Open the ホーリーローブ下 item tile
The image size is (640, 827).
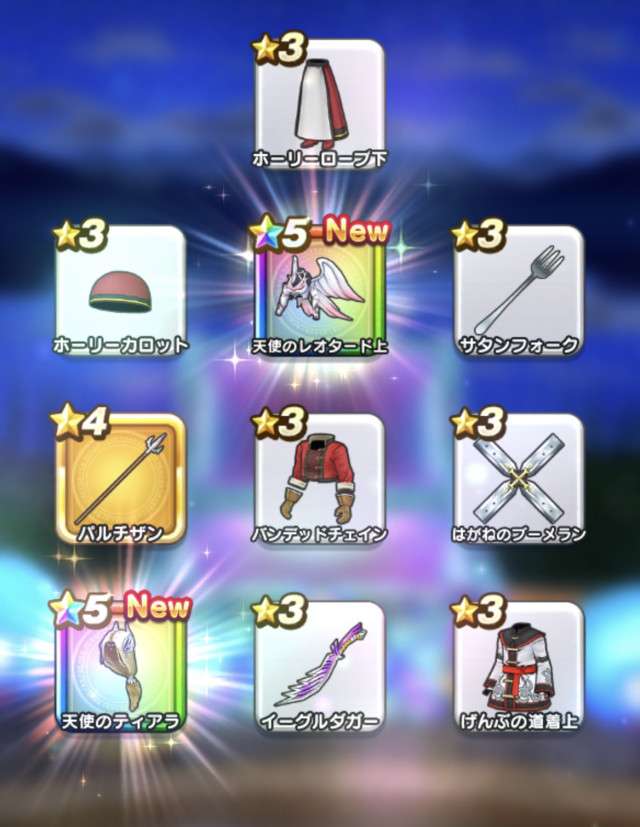click(x=320, y=103)
